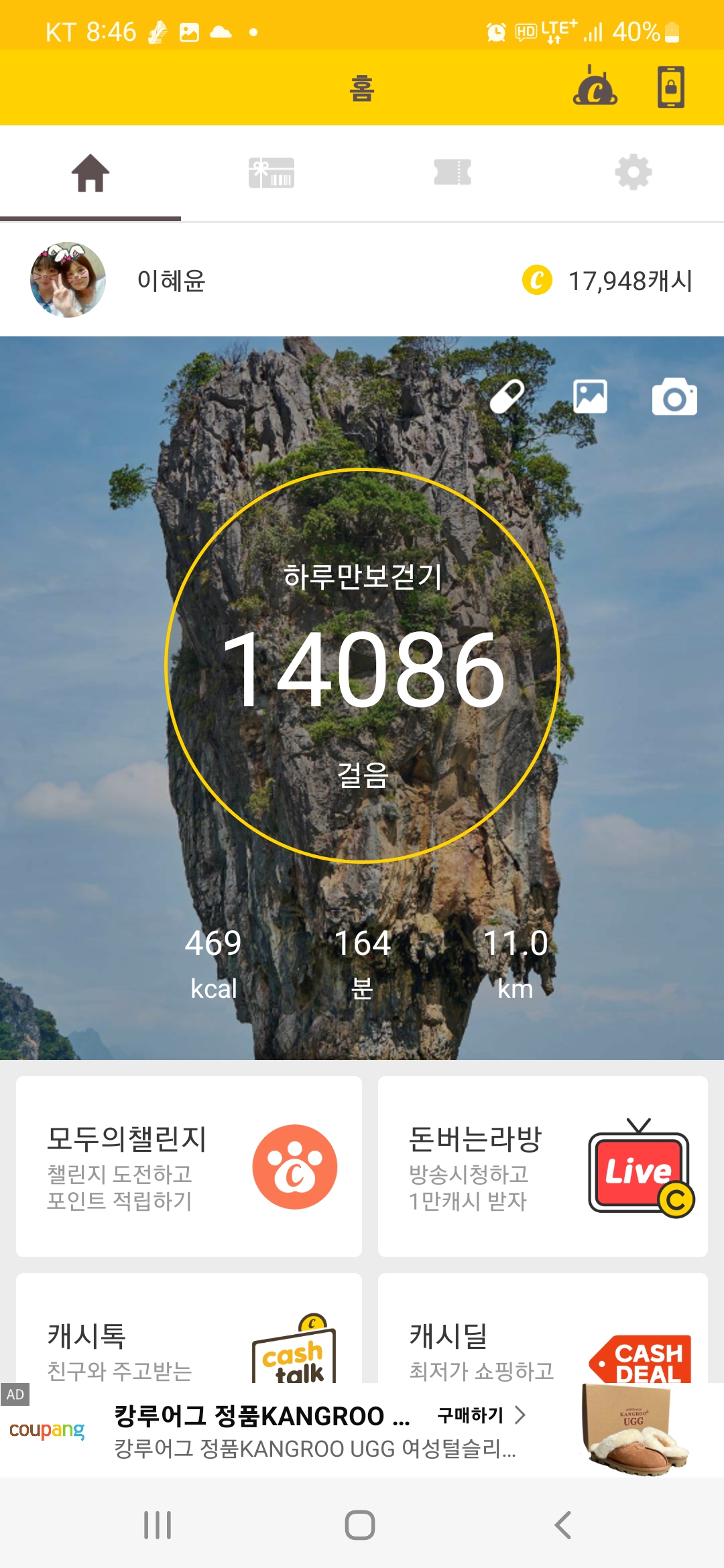The width and height of the screenshot is (724, 1568).
Task: Switch to the Home tab
Action: click(90, 173)
